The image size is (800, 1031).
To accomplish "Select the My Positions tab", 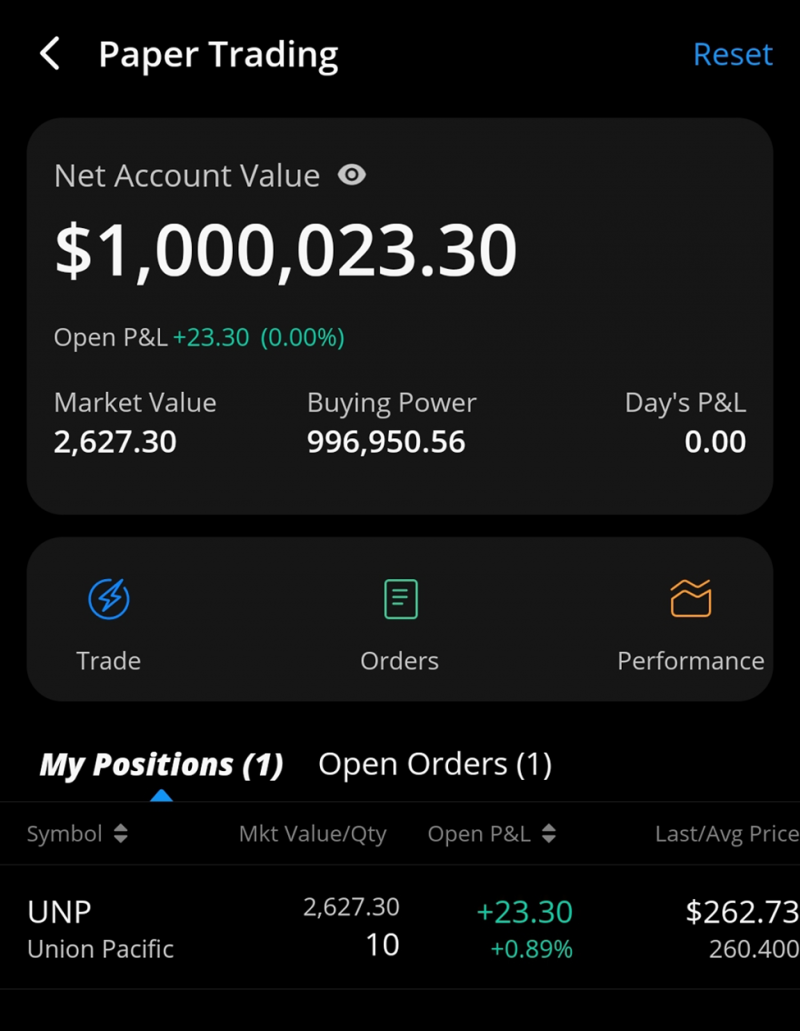I will pos(161,764).
